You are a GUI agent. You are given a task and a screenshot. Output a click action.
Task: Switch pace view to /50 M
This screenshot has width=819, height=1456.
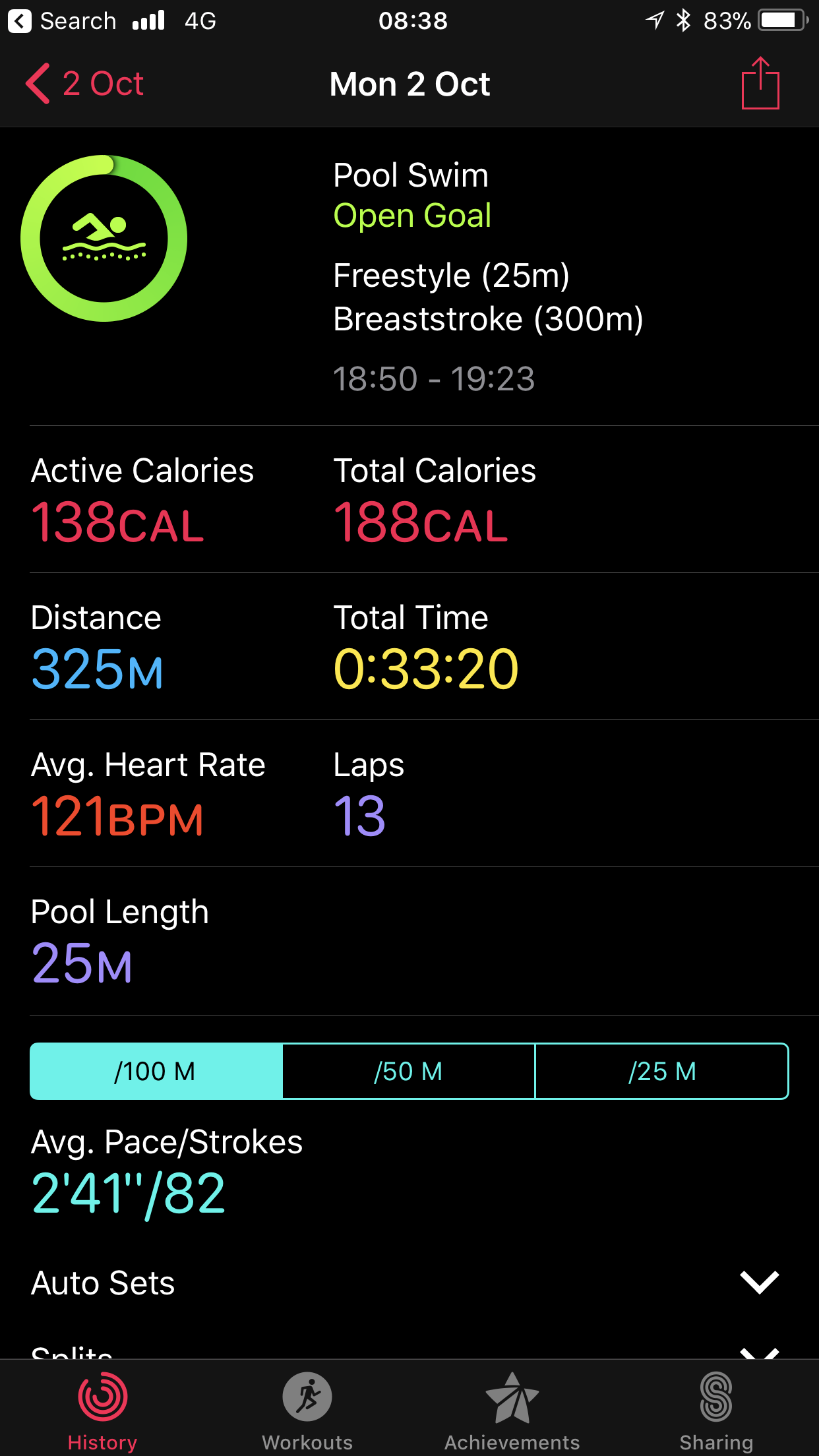pyautogui.click(x=409, y=1071)
